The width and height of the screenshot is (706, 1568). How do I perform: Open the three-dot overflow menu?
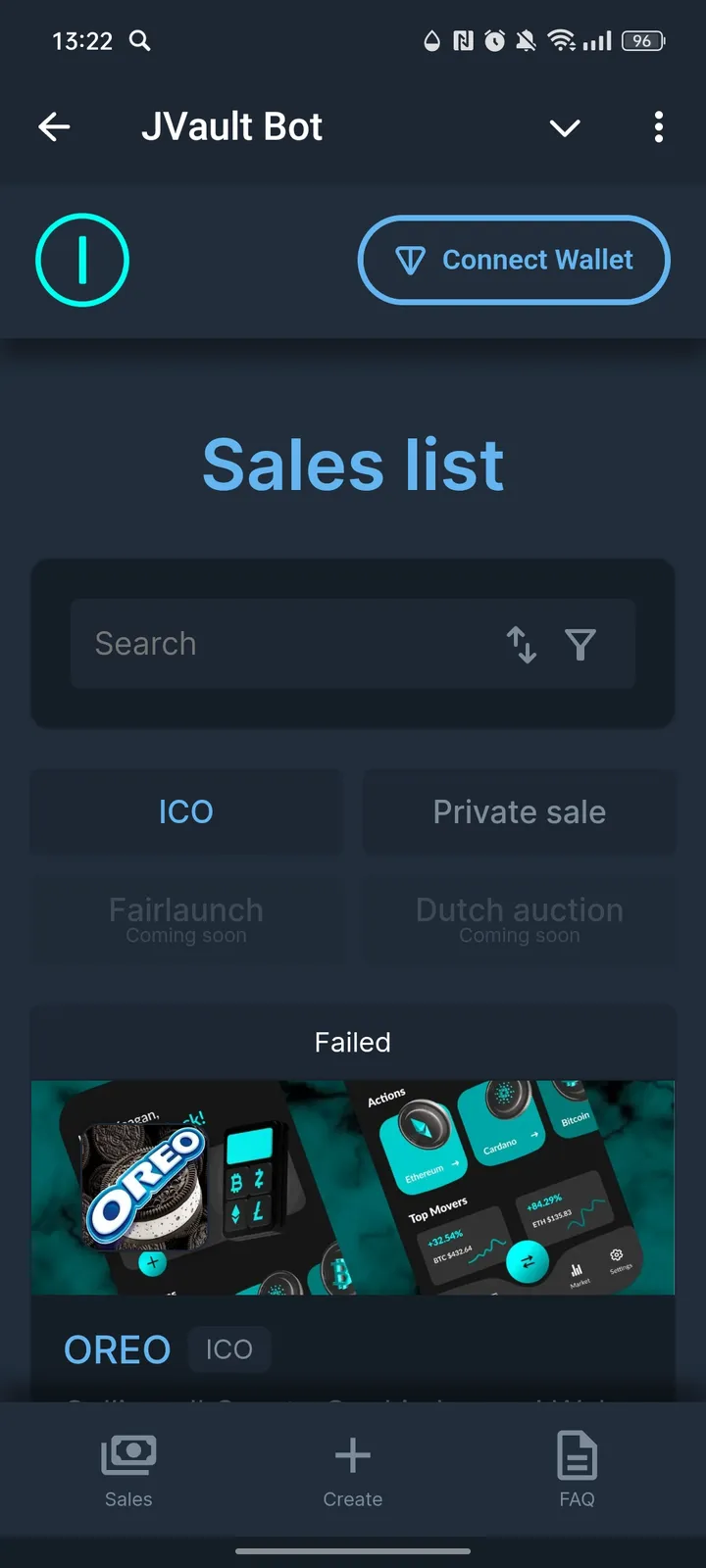click(x=658, y=126)
